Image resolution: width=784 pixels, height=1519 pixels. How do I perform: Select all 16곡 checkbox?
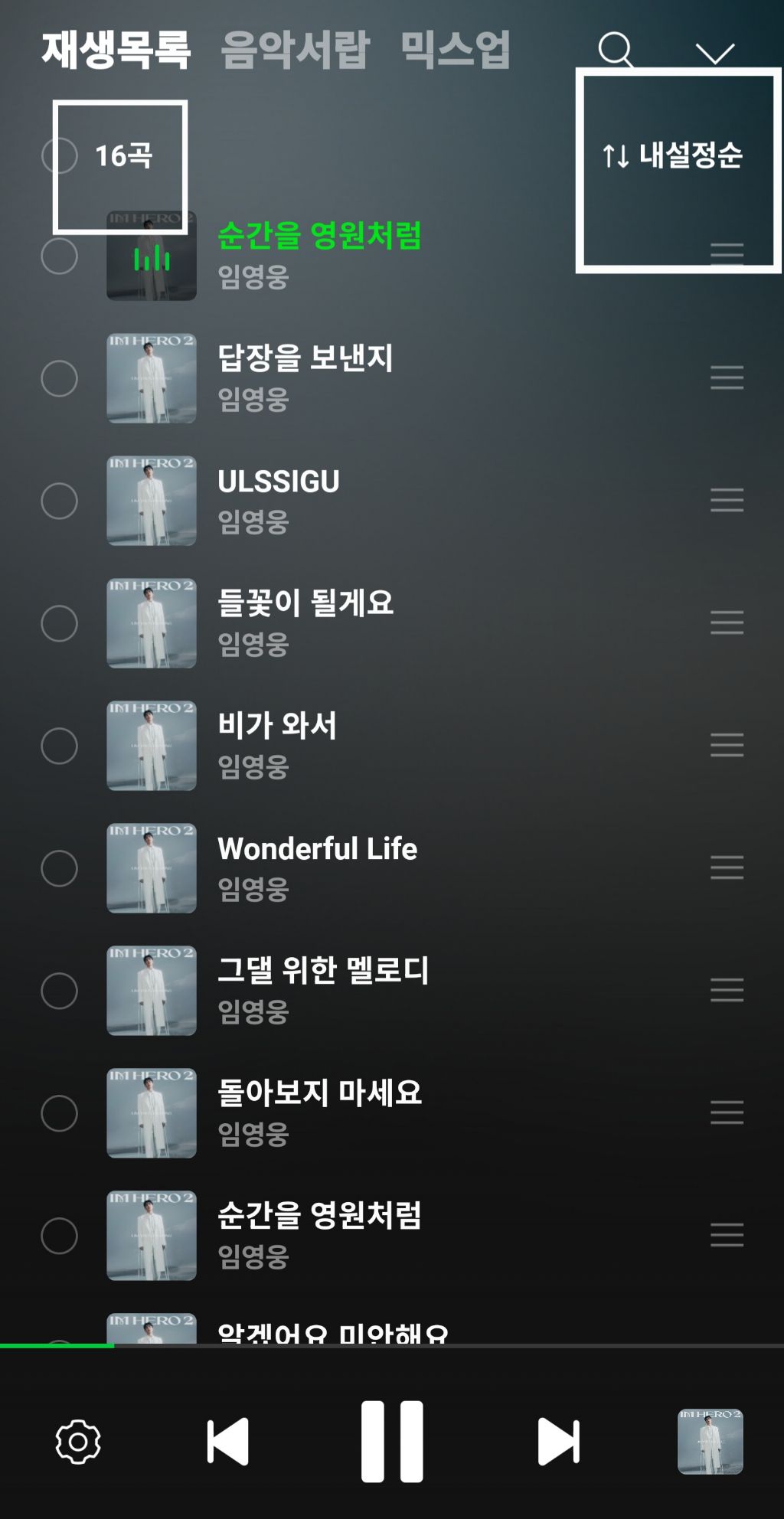(60, 156)
